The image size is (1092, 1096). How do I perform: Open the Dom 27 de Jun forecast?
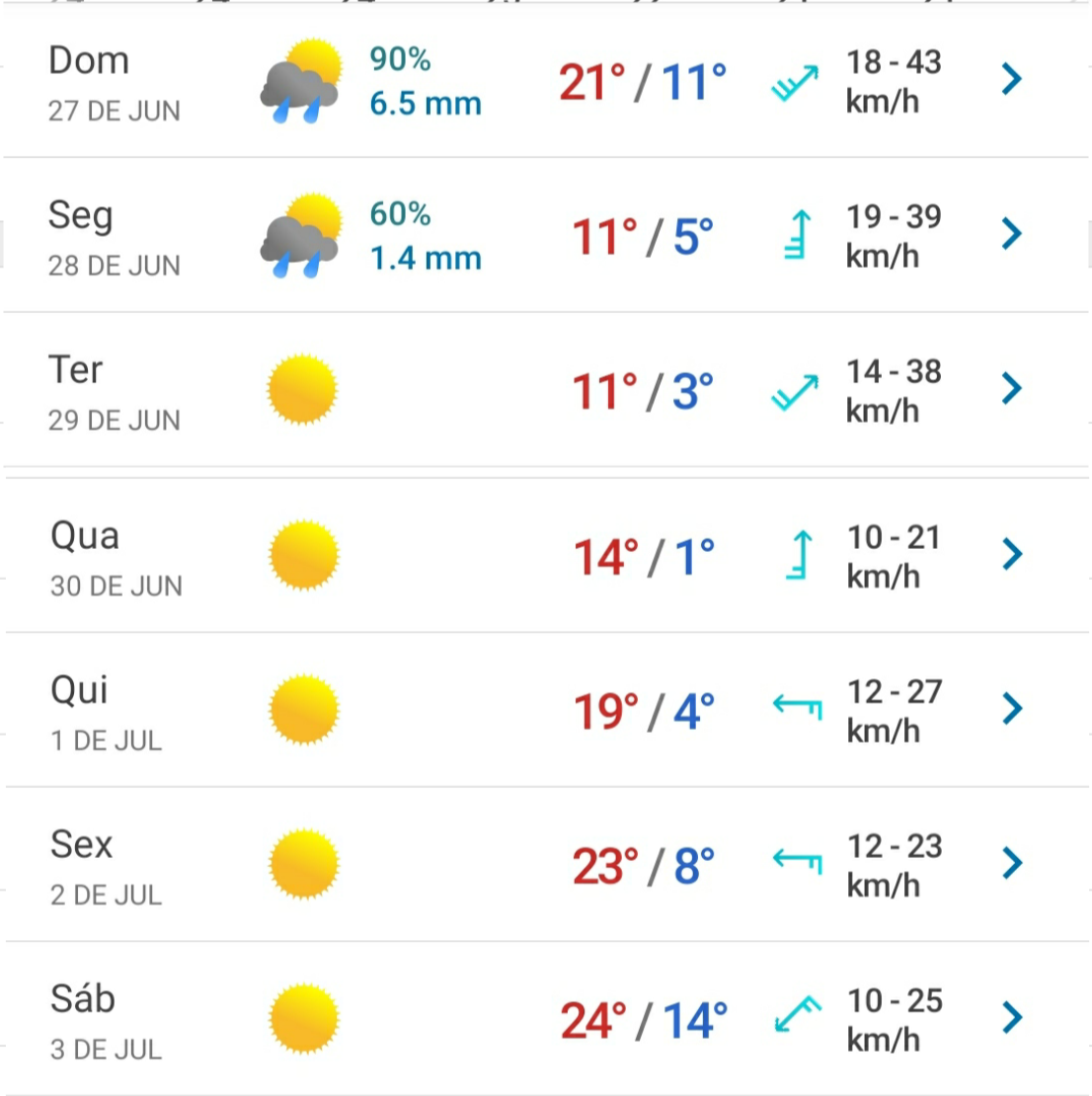point(1011,79)
